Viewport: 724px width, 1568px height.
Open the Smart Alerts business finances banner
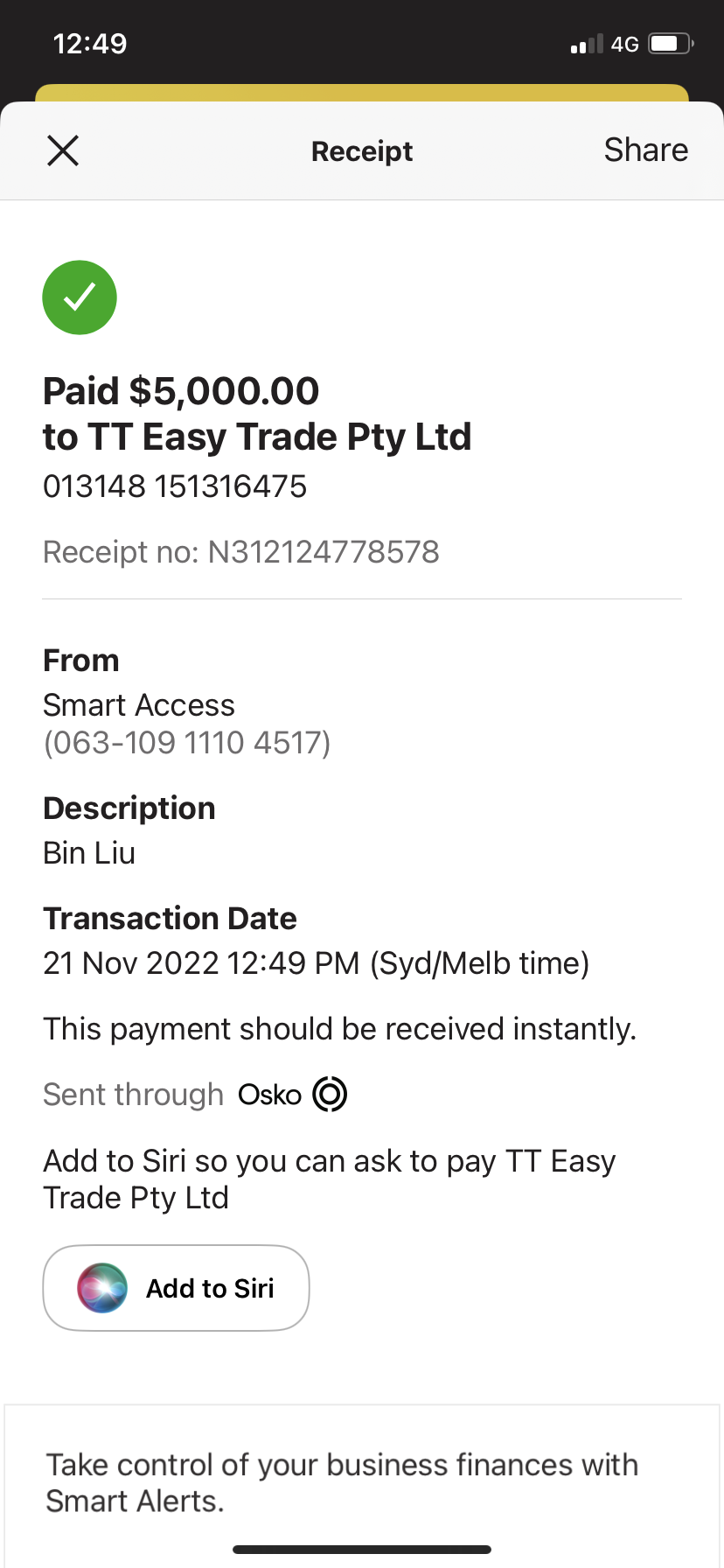362,1484
